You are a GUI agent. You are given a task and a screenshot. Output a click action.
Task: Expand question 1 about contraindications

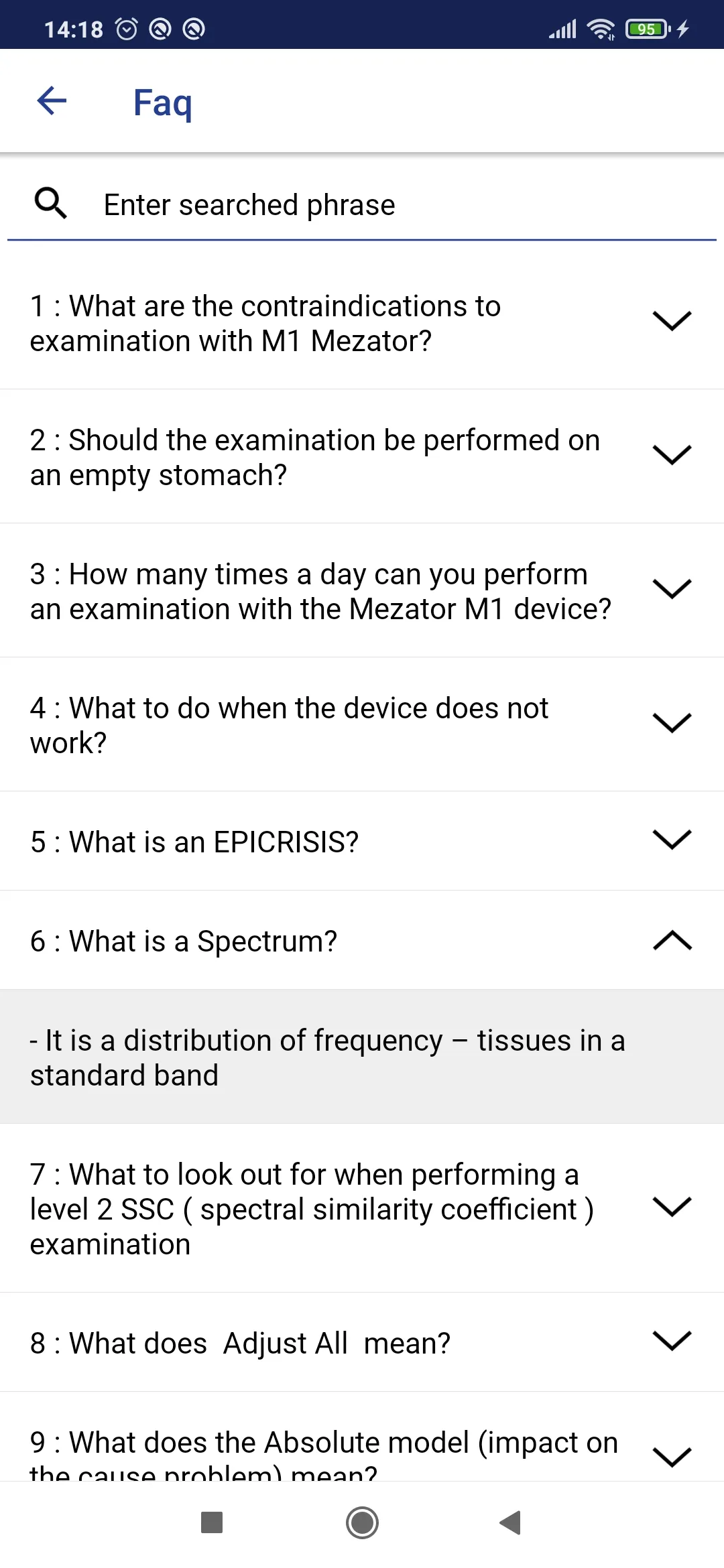[x=362, y=323]
